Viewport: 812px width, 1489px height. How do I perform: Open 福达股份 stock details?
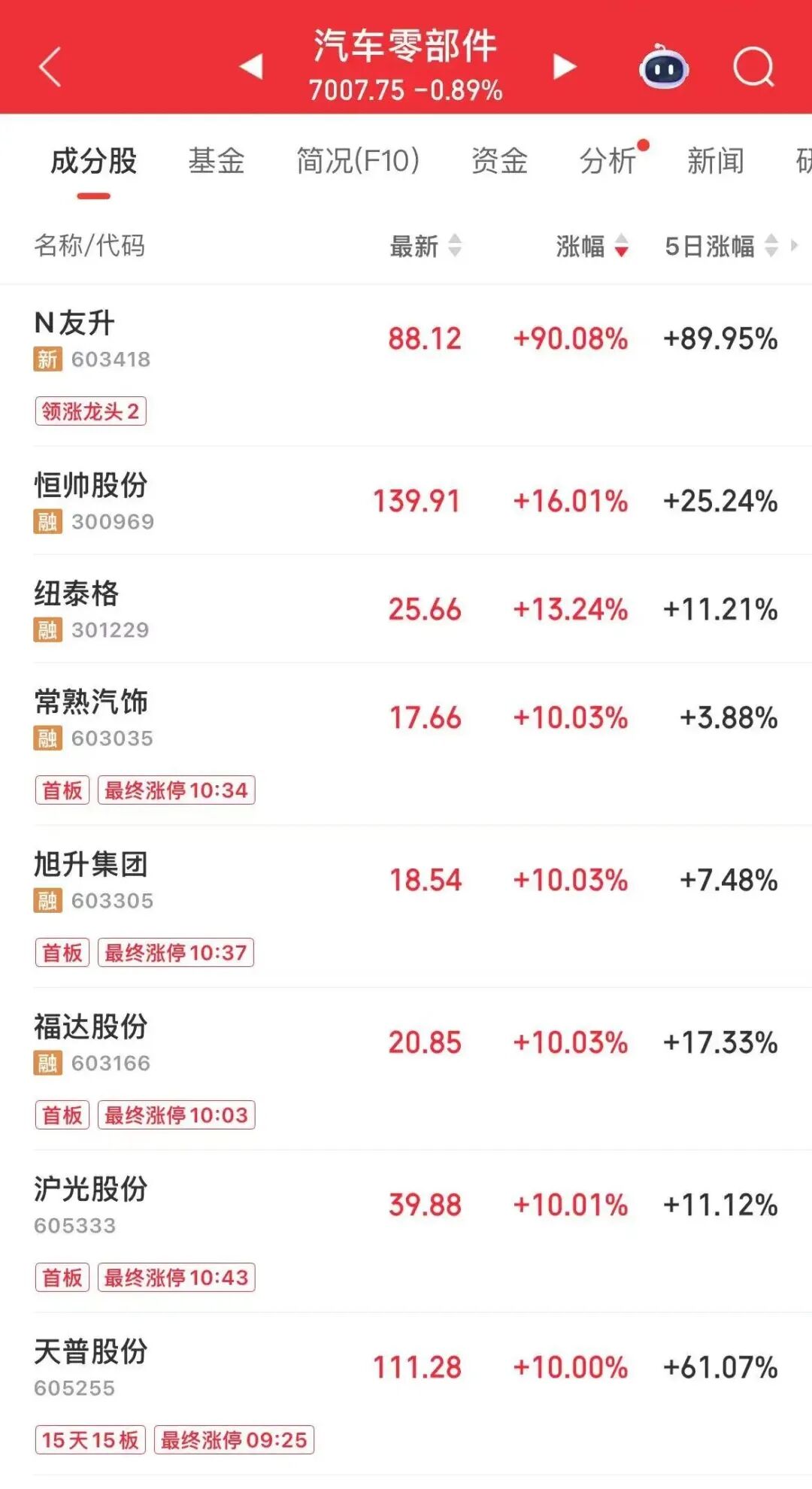pos(406,1069)
